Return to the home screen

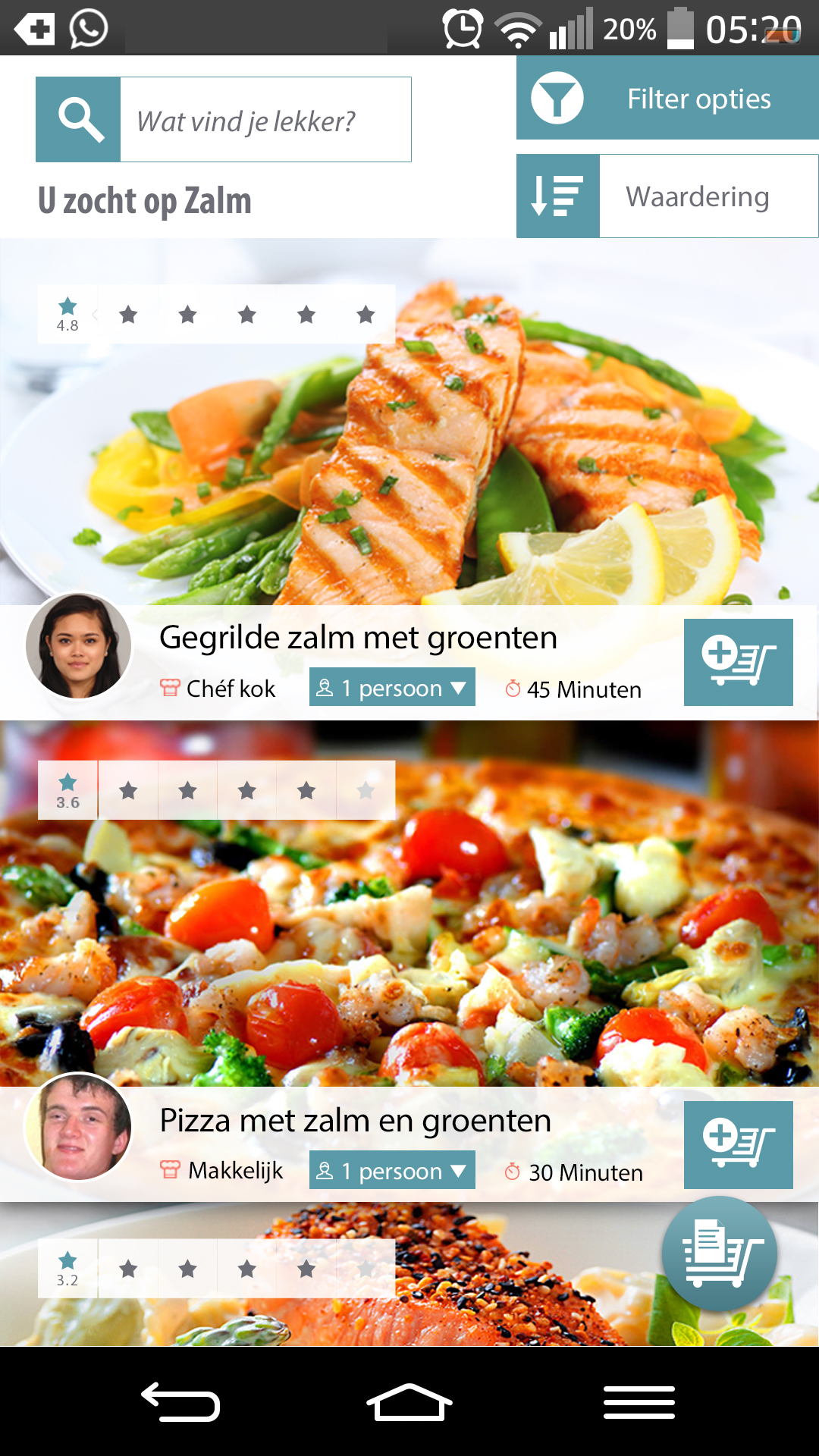[x=409, y=1401]
